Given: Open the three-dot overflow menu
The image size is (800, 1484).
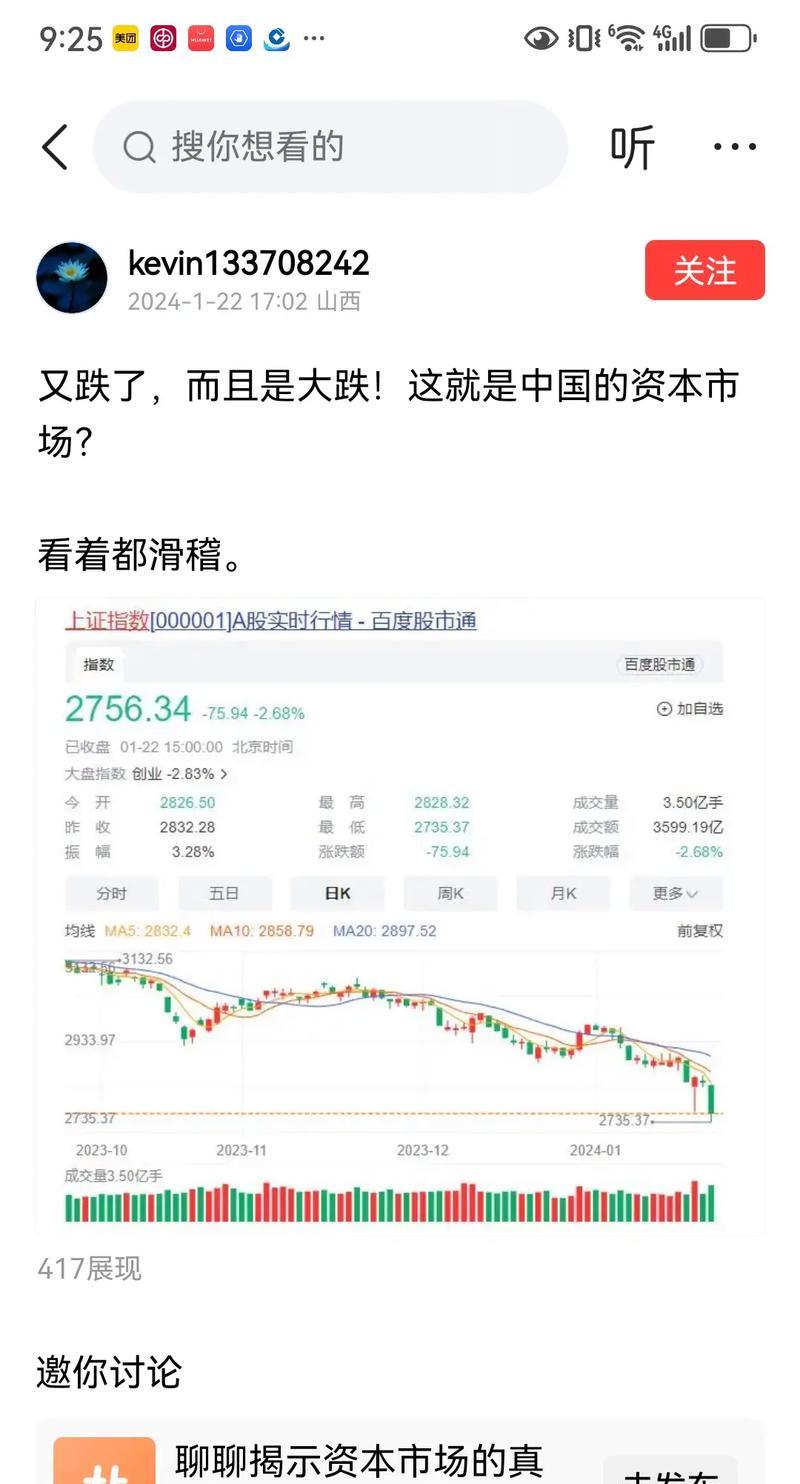Looking at the screenshot, I should (735, 147).
